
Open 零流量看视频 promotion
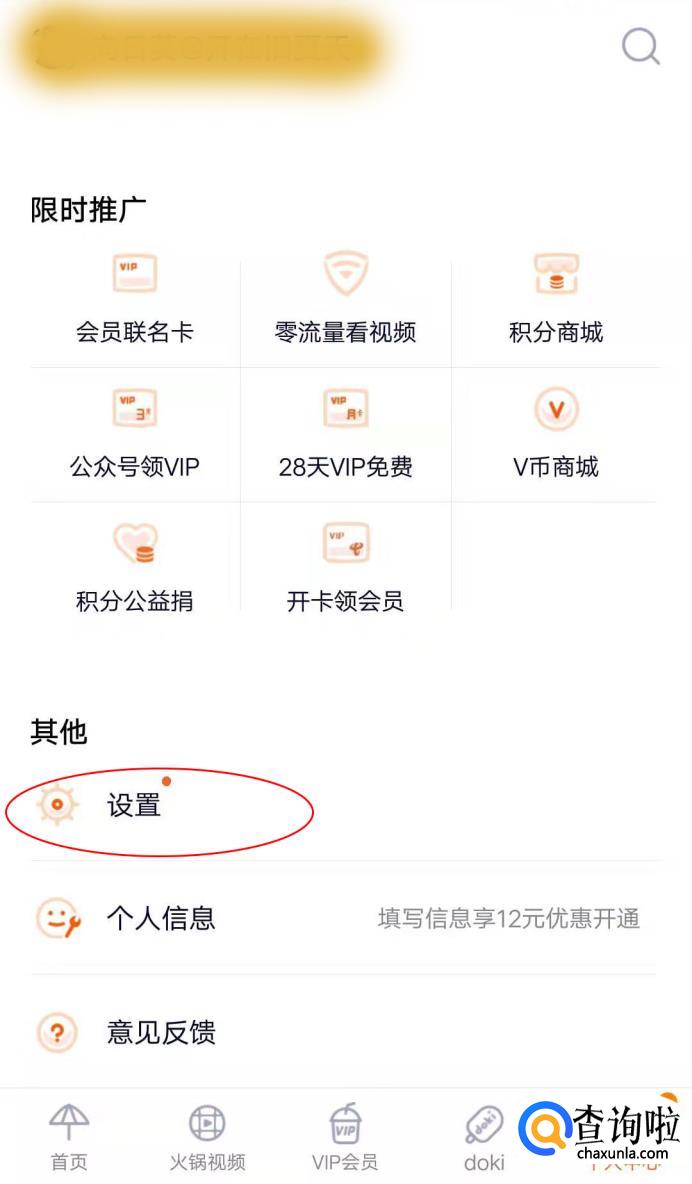point(345,301)
